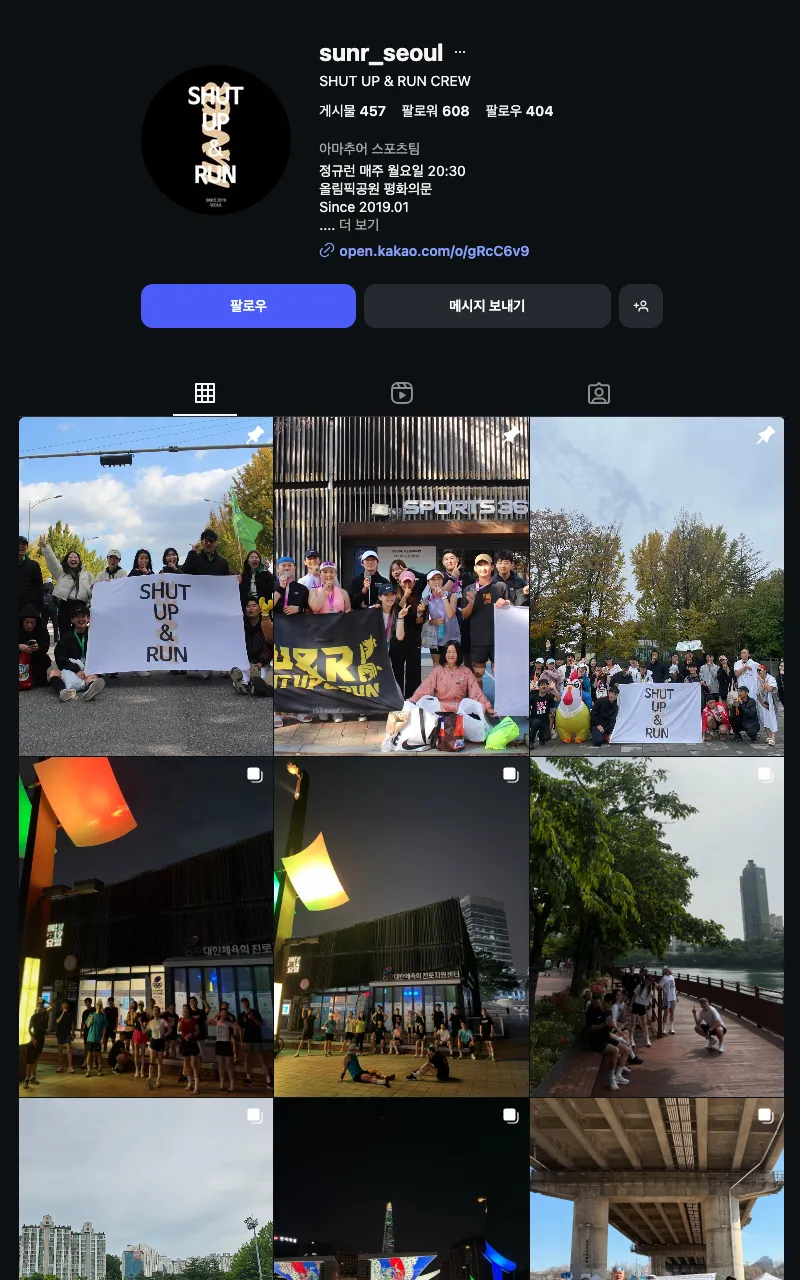Screen dimensions: 800x1280
Task: Open the open.kakao.com profile link
Action: coord(433,251)
